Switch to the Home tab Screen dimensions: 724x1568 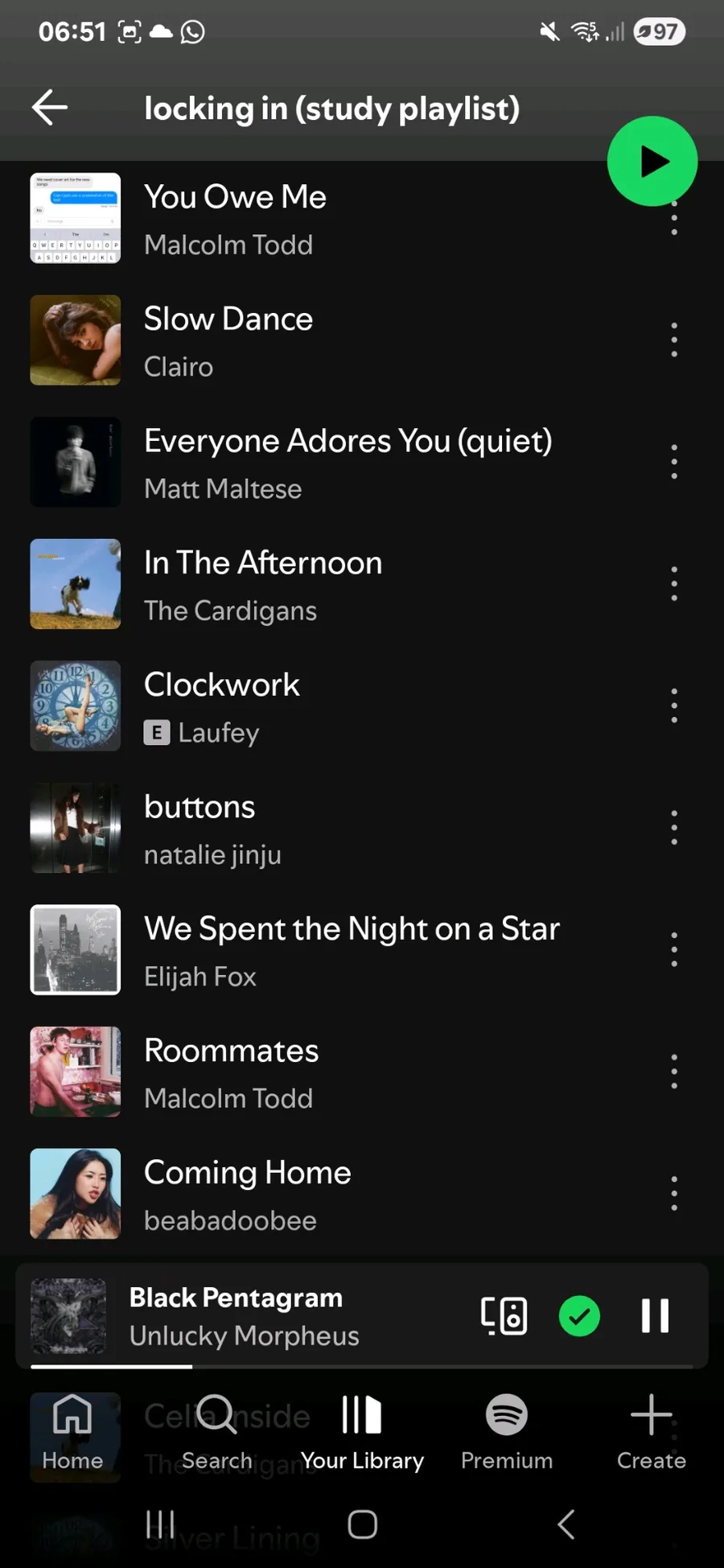click(x=72, y=1433)
